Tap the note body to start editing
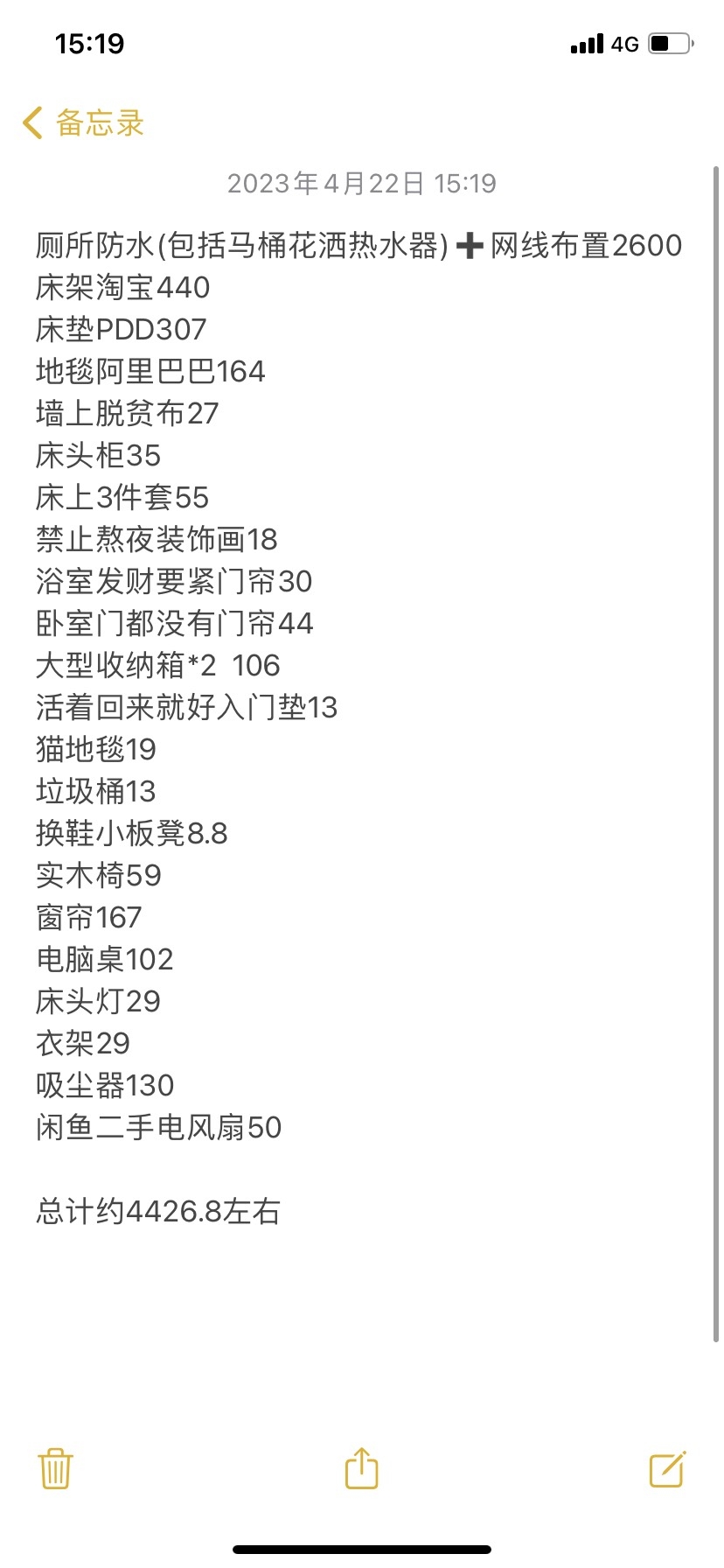724x1568 pixels. coord(359,728)
